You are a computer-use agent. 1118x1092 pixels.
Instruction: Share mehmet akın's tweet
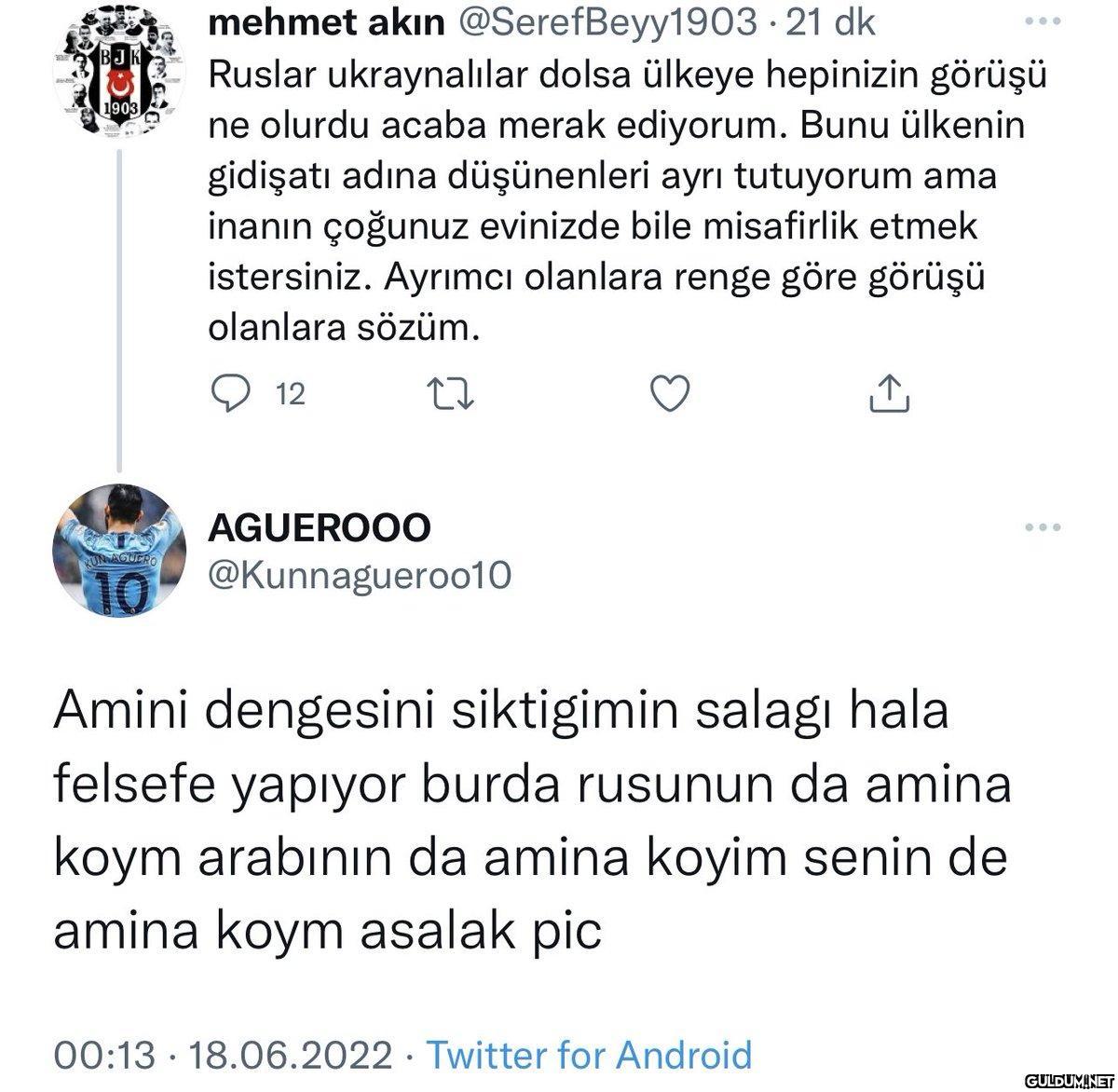[x=888, y=394]
